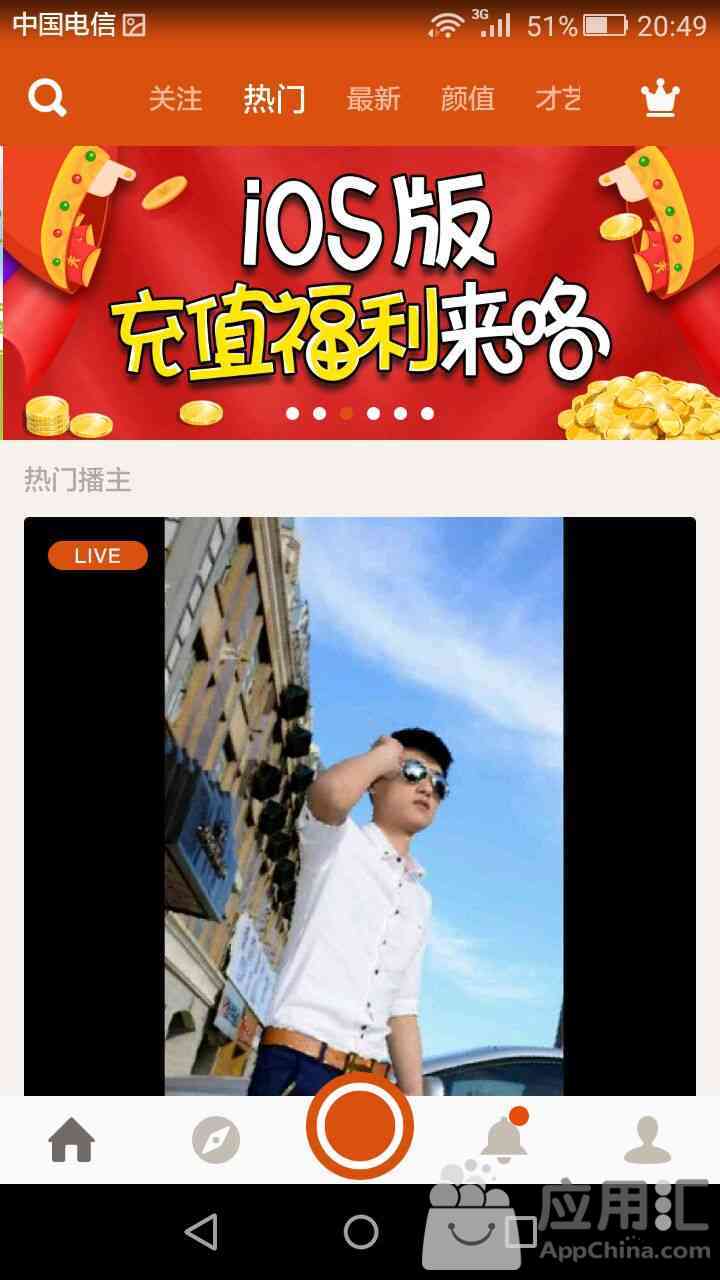
Task: Open the 颜值 tab
Action: coord(467,98)
